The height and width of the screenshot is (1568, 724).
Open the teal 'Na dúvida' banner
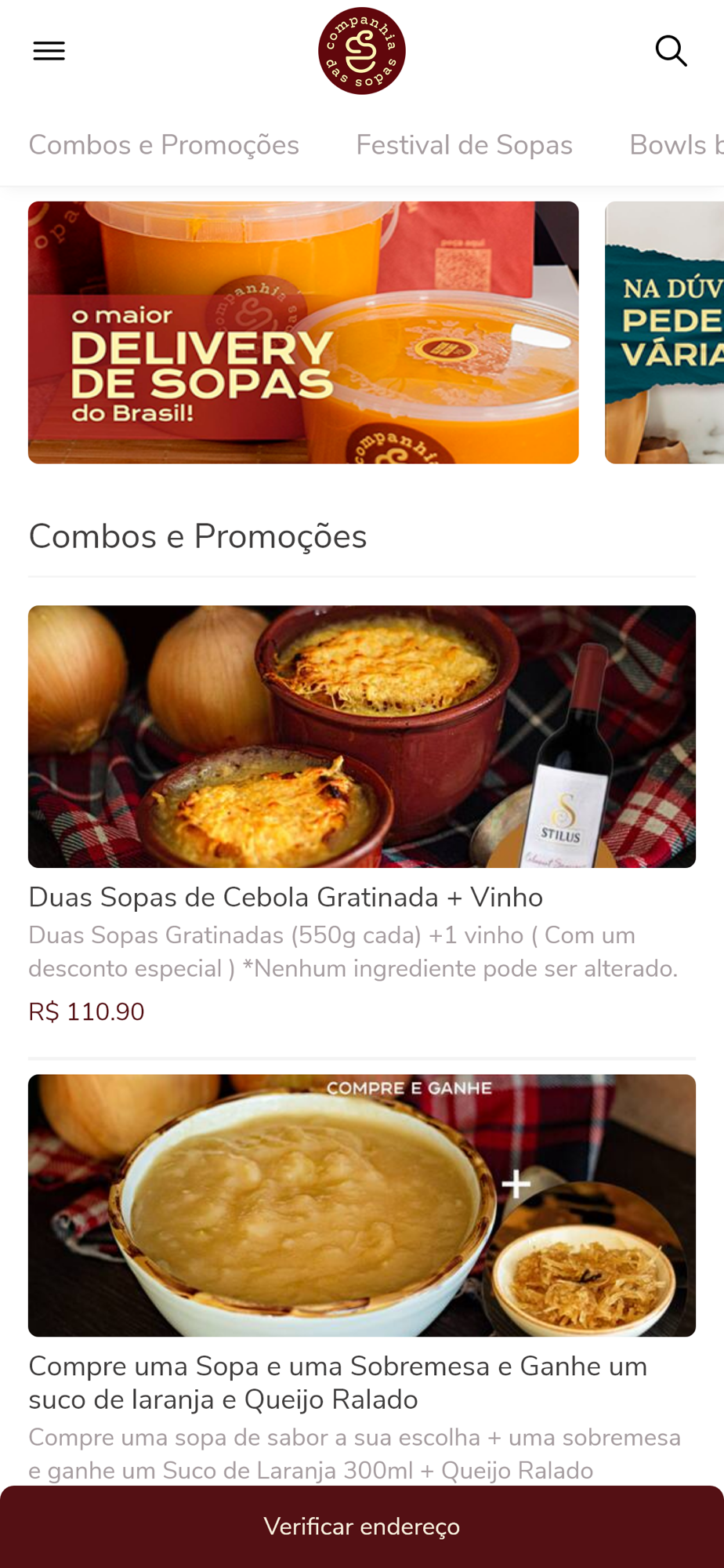(664, 332)
